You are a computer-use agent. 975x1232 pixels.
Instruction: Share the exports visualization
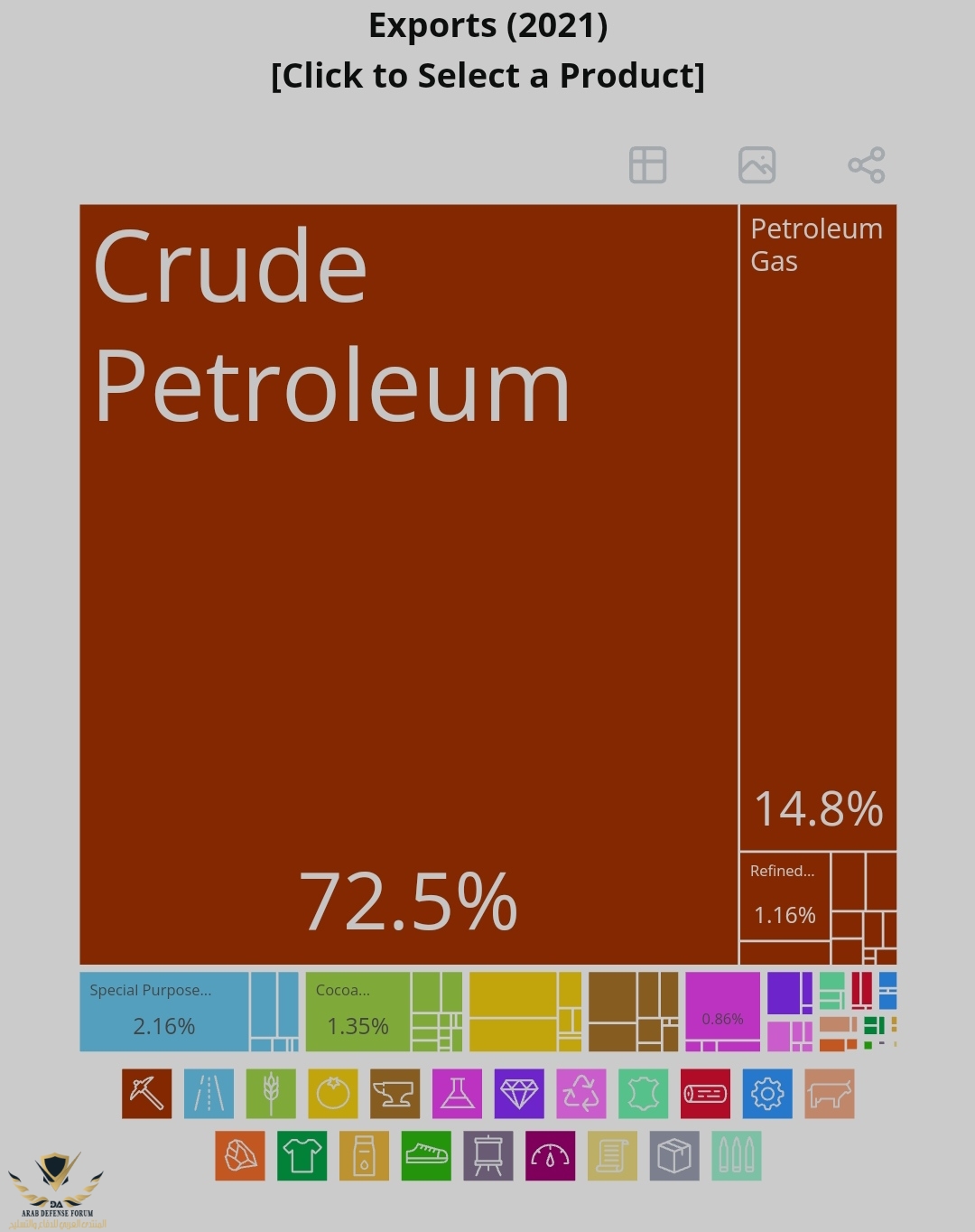(x=866, y=165)
